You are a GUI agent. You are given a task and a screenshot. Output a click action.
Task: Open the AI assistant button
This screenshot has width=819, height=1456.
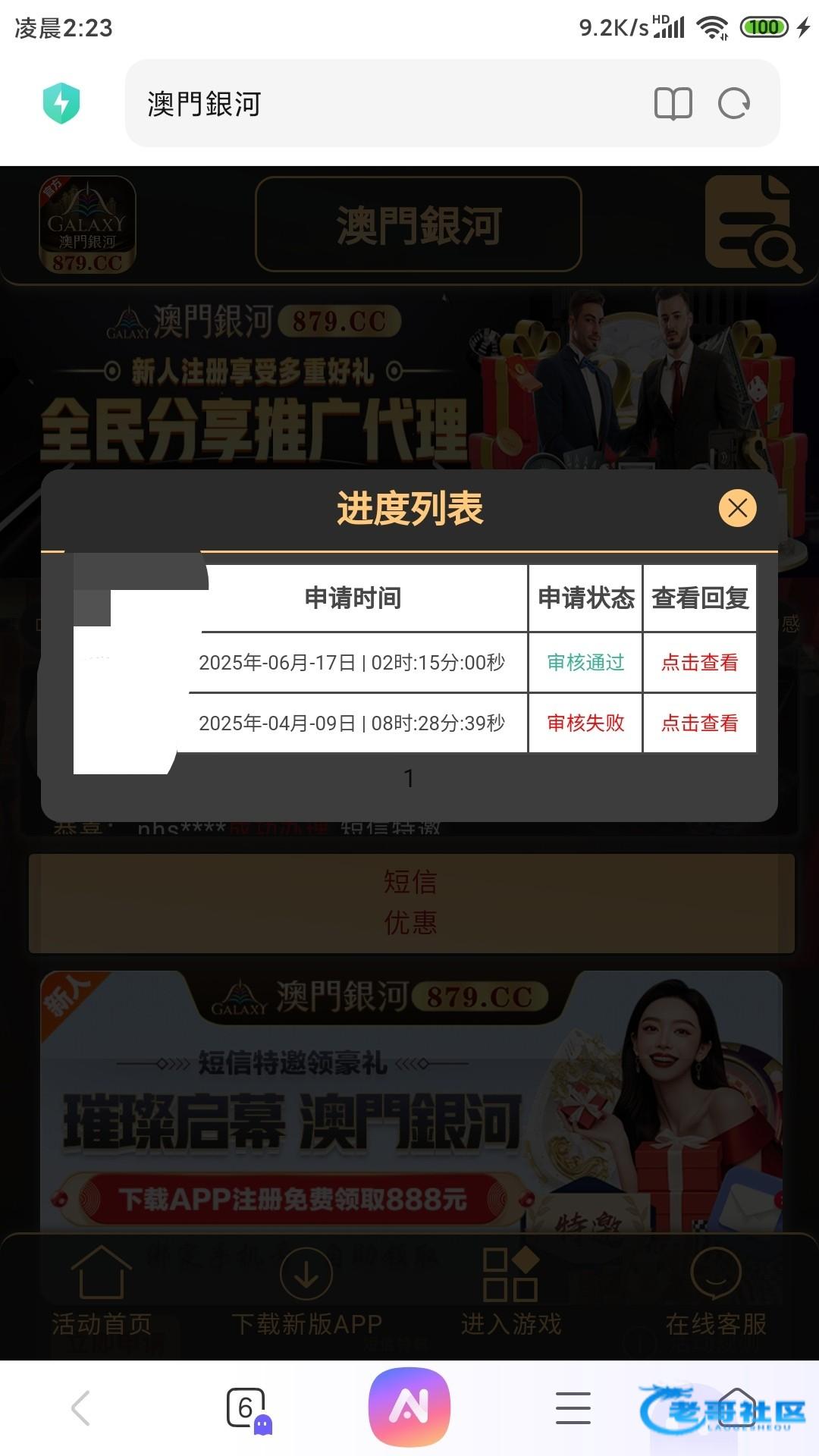[409, 1407]
